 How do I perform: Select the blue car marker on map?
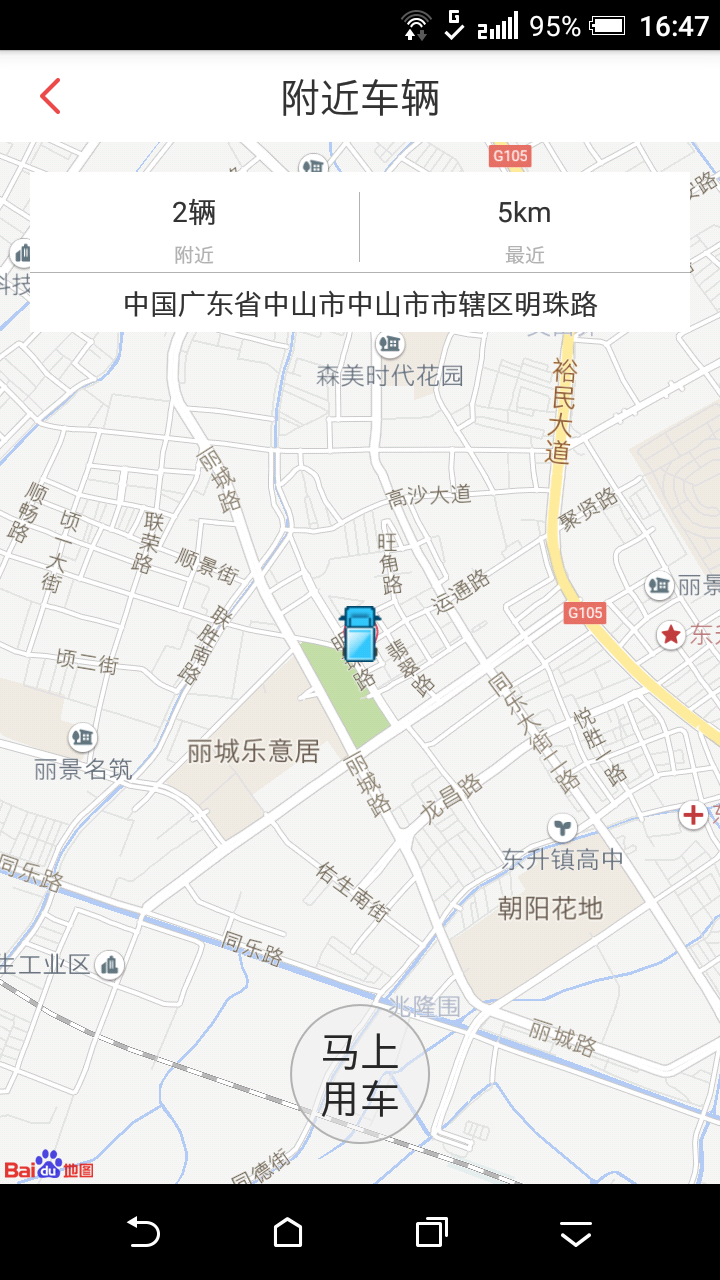coord(359,634)
